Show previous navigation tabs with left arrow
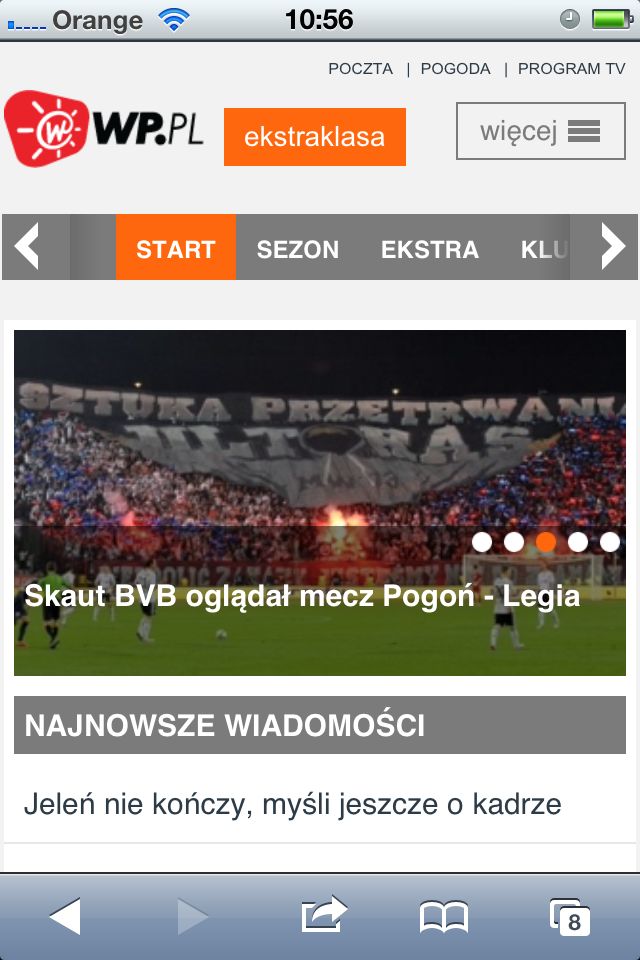Image resolution: width=640 pixels, height=960 pixels. [x=28, y=247]
